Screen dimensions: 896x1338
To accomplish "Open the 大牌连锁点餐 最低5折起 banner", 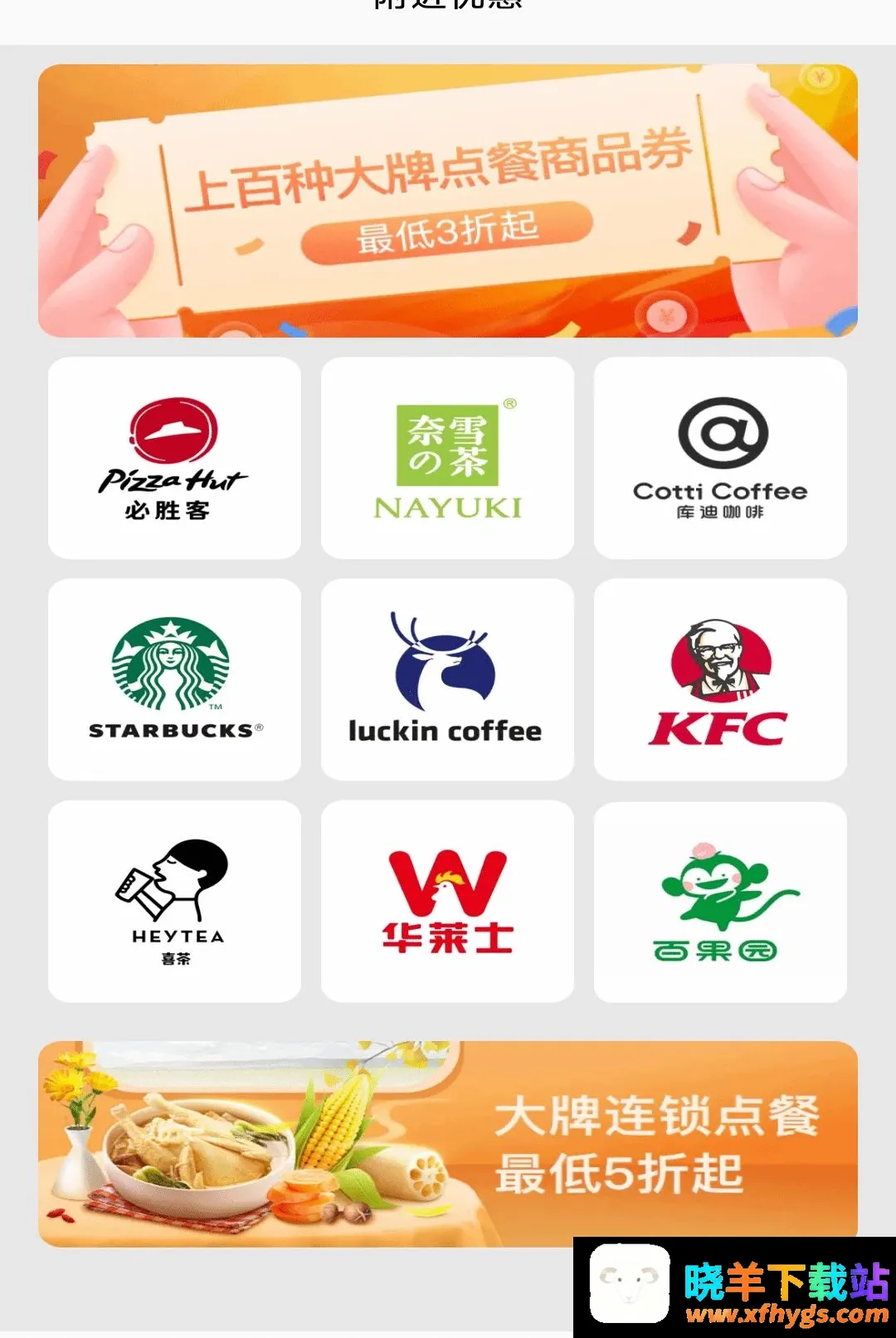I will (x=448, y=1144).
